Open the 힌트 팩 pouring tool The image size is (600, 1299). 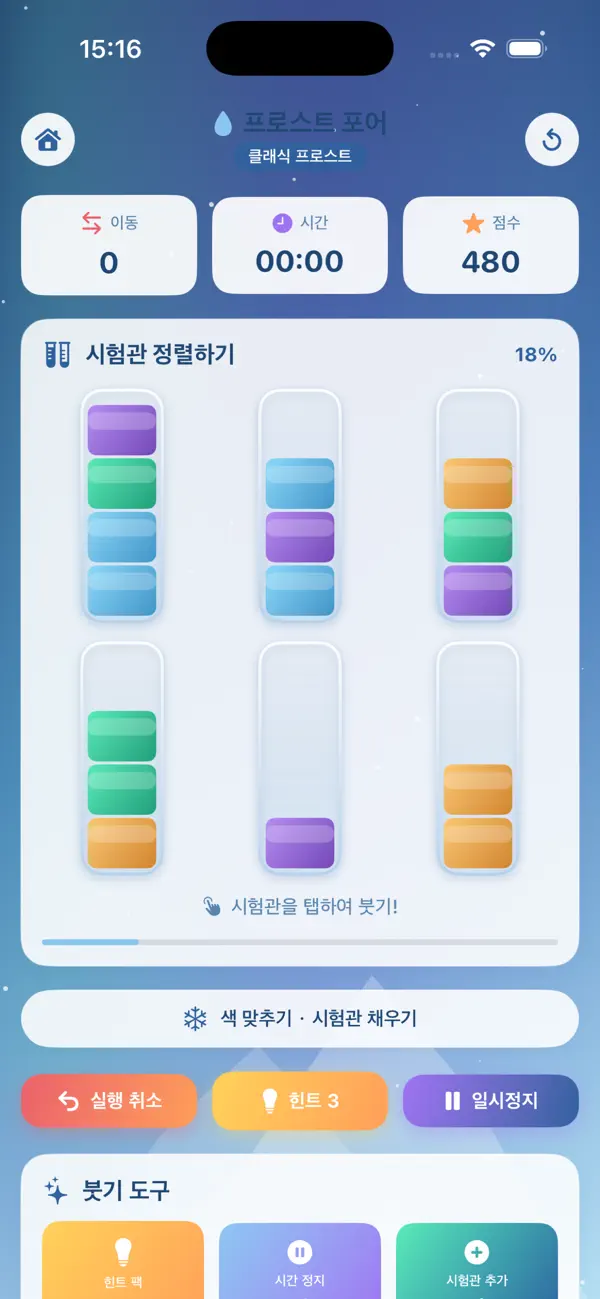(123, 1260)
